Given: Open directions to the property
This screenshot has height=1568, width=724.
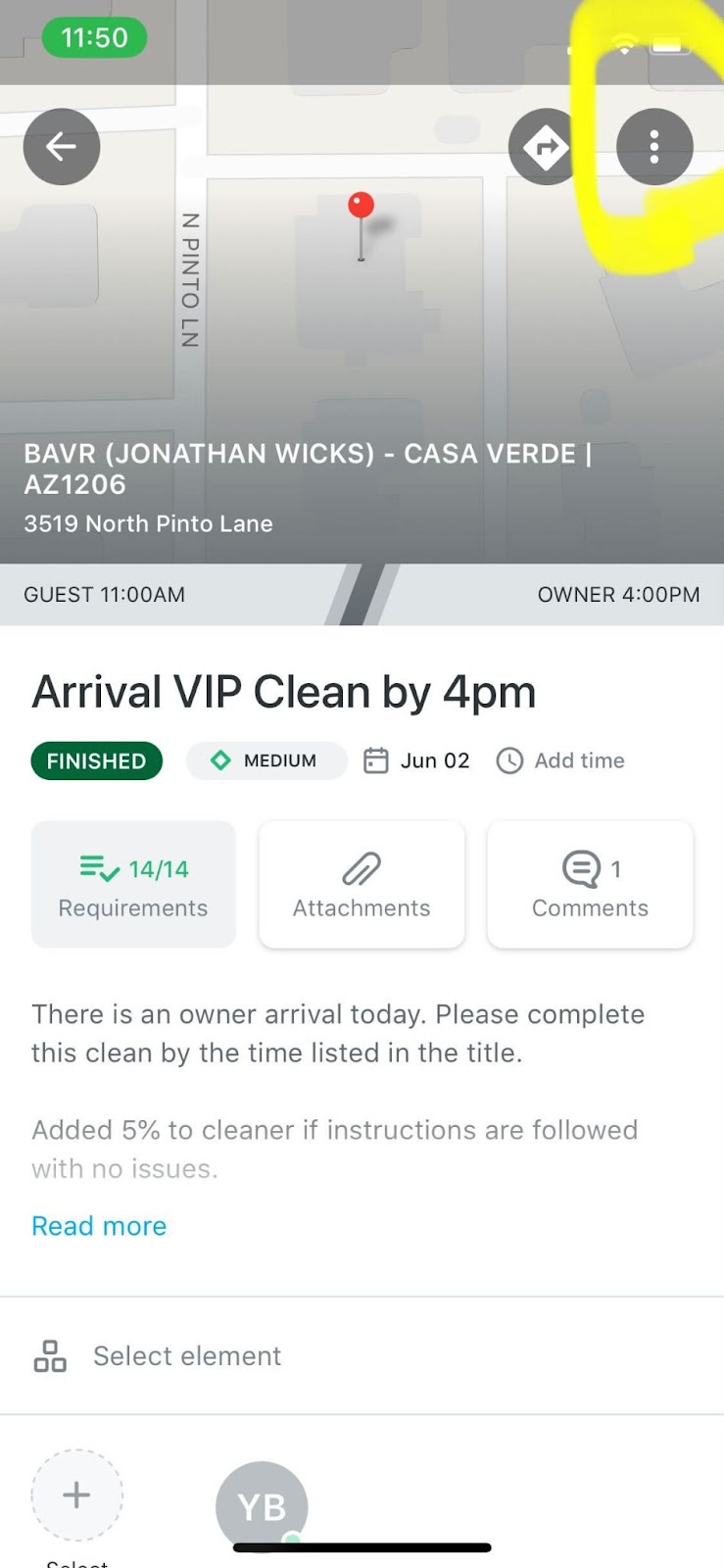Looking at the screenshot, I should pyautogui.click(x=546, y=147).
